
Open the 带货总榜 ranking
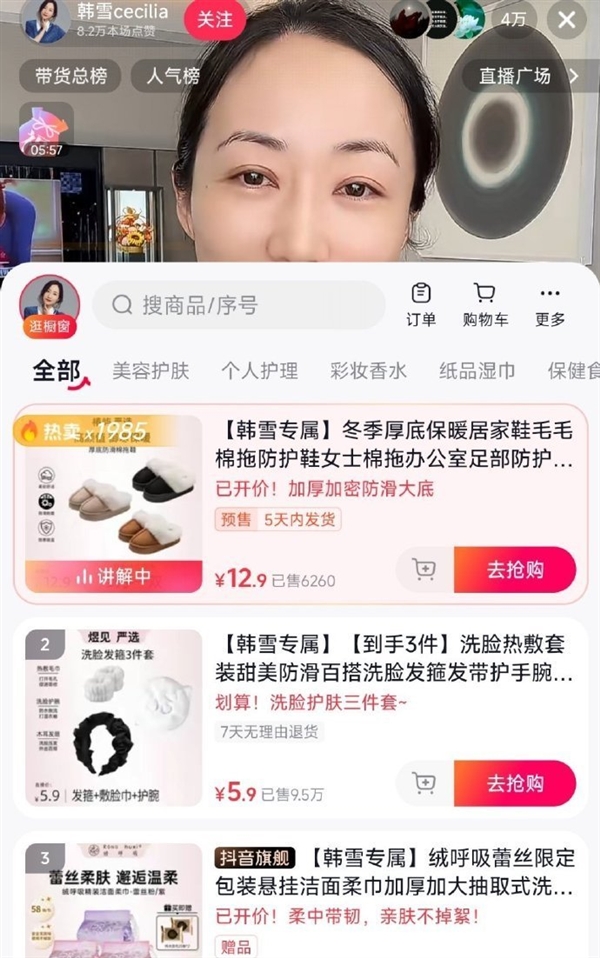pyautogui.click(x=70, y=76)
